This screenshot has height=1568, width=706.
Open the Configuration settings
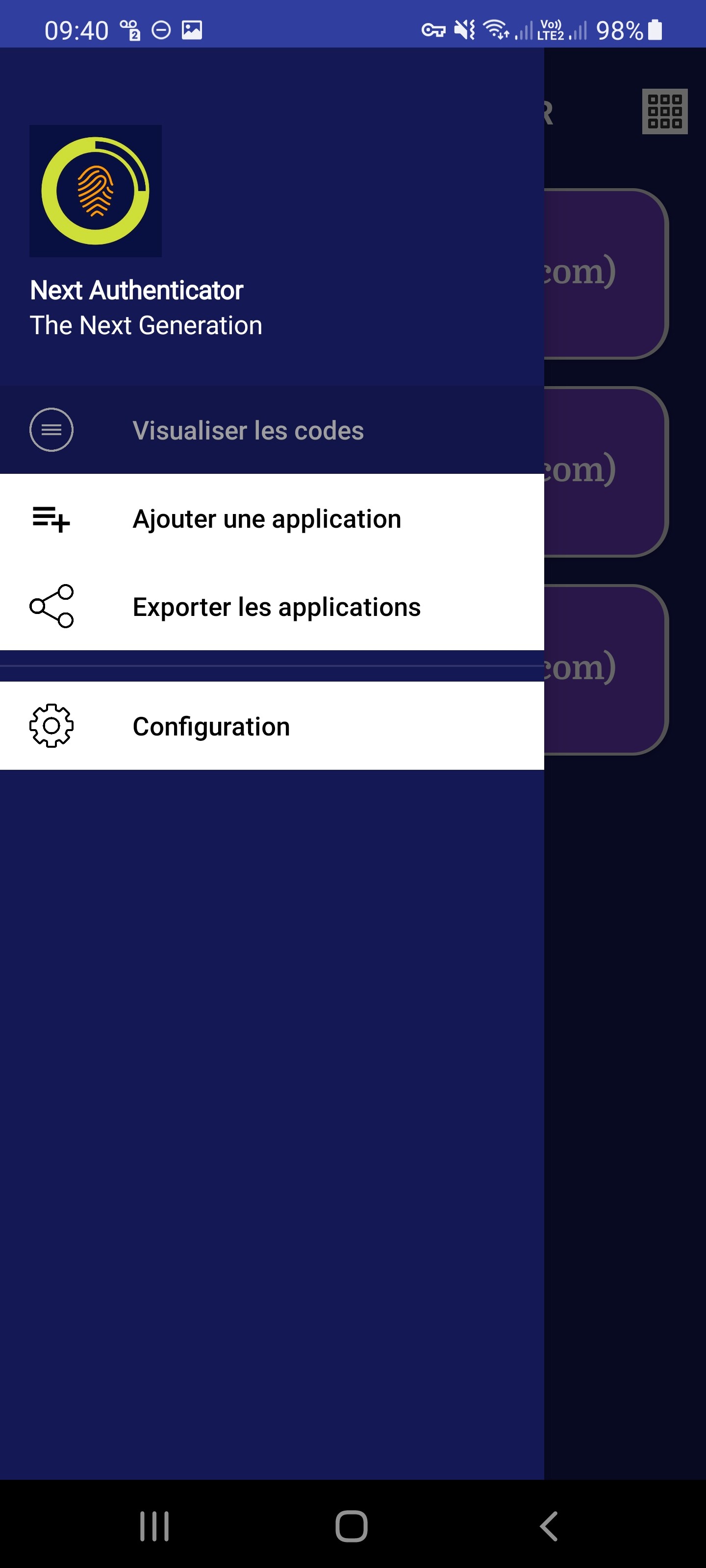(272, 726)
